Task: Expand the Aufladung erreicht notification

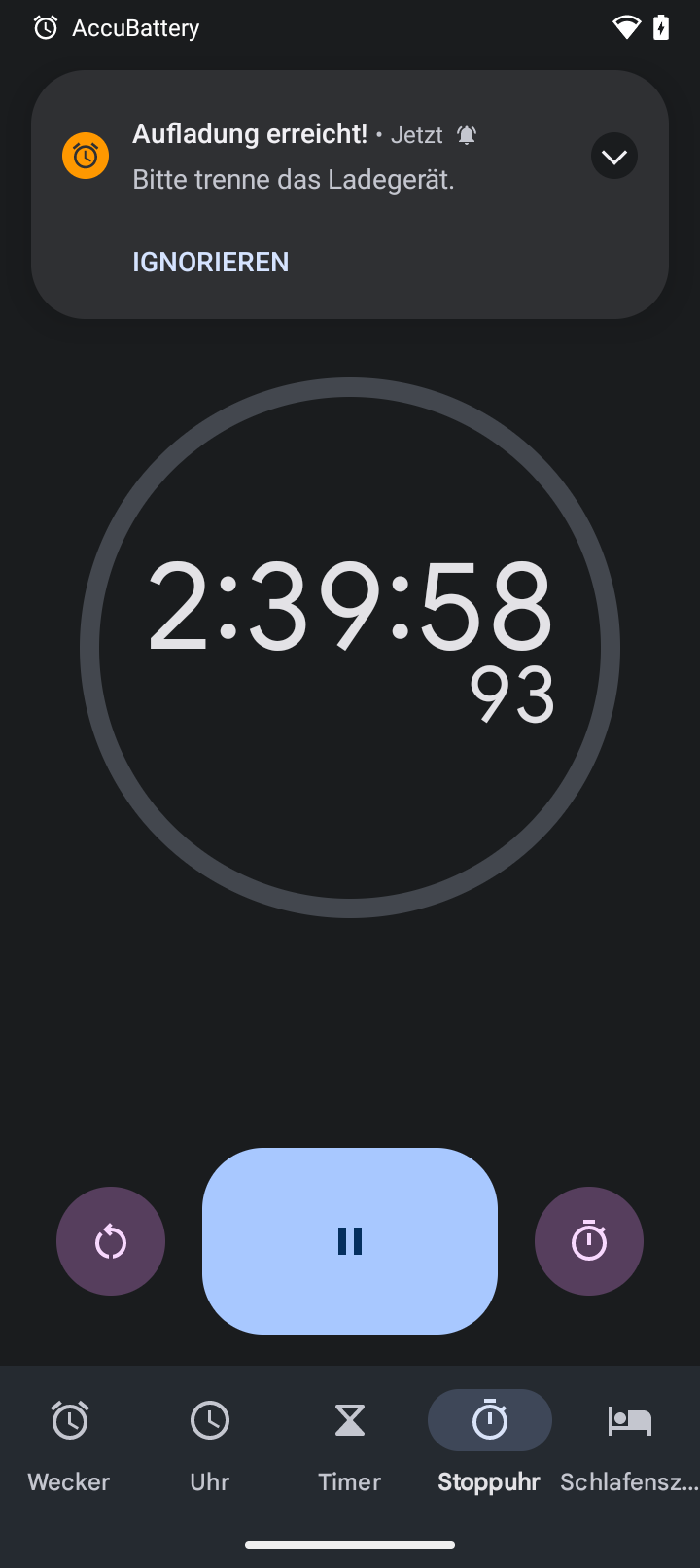Action: click(x=614, y=157)
